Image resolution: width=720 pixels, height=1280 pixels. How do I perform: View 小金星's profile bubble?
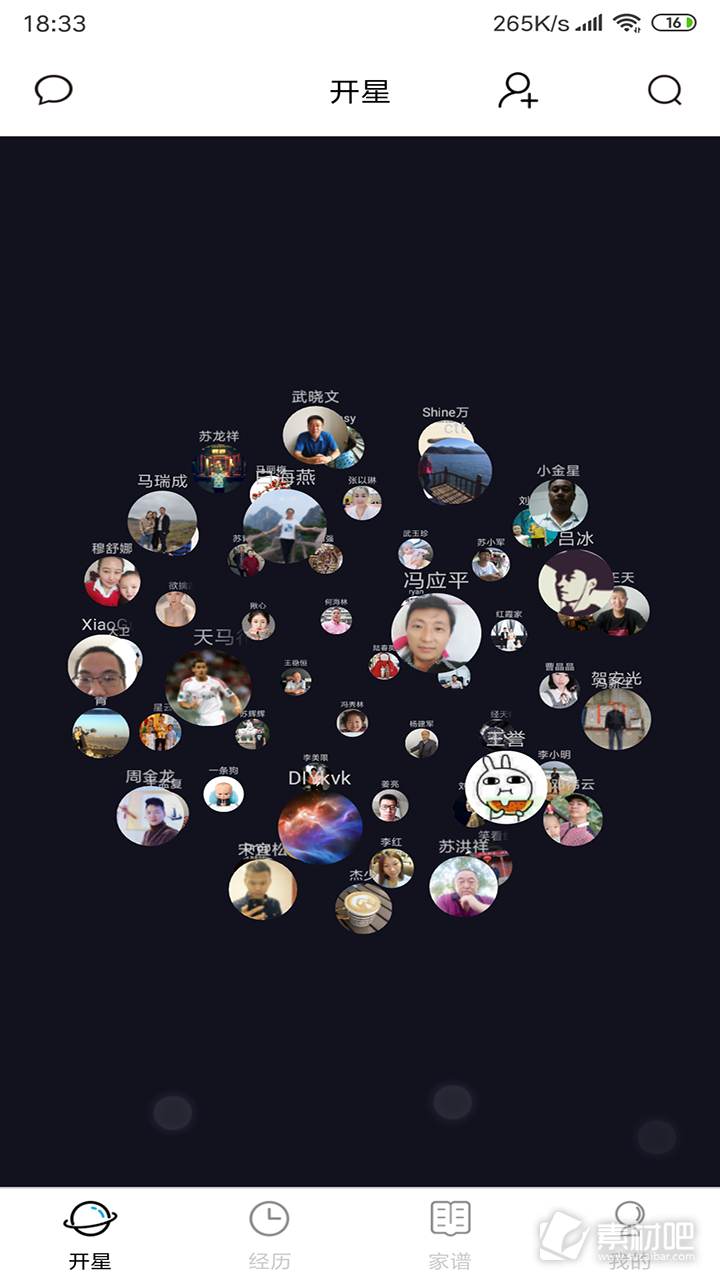(x=558, y=506)
